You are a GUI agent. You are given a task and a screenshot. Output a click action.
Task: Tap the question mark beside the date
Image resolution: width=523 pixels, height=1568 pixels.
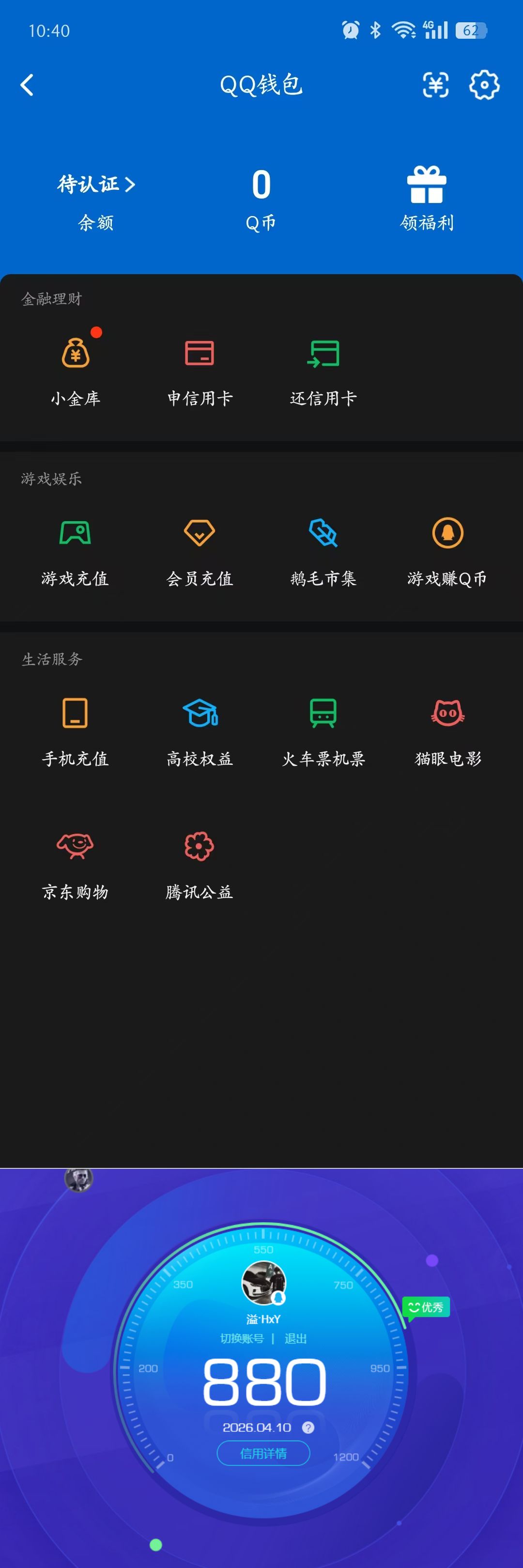(x=308, y=1428)
